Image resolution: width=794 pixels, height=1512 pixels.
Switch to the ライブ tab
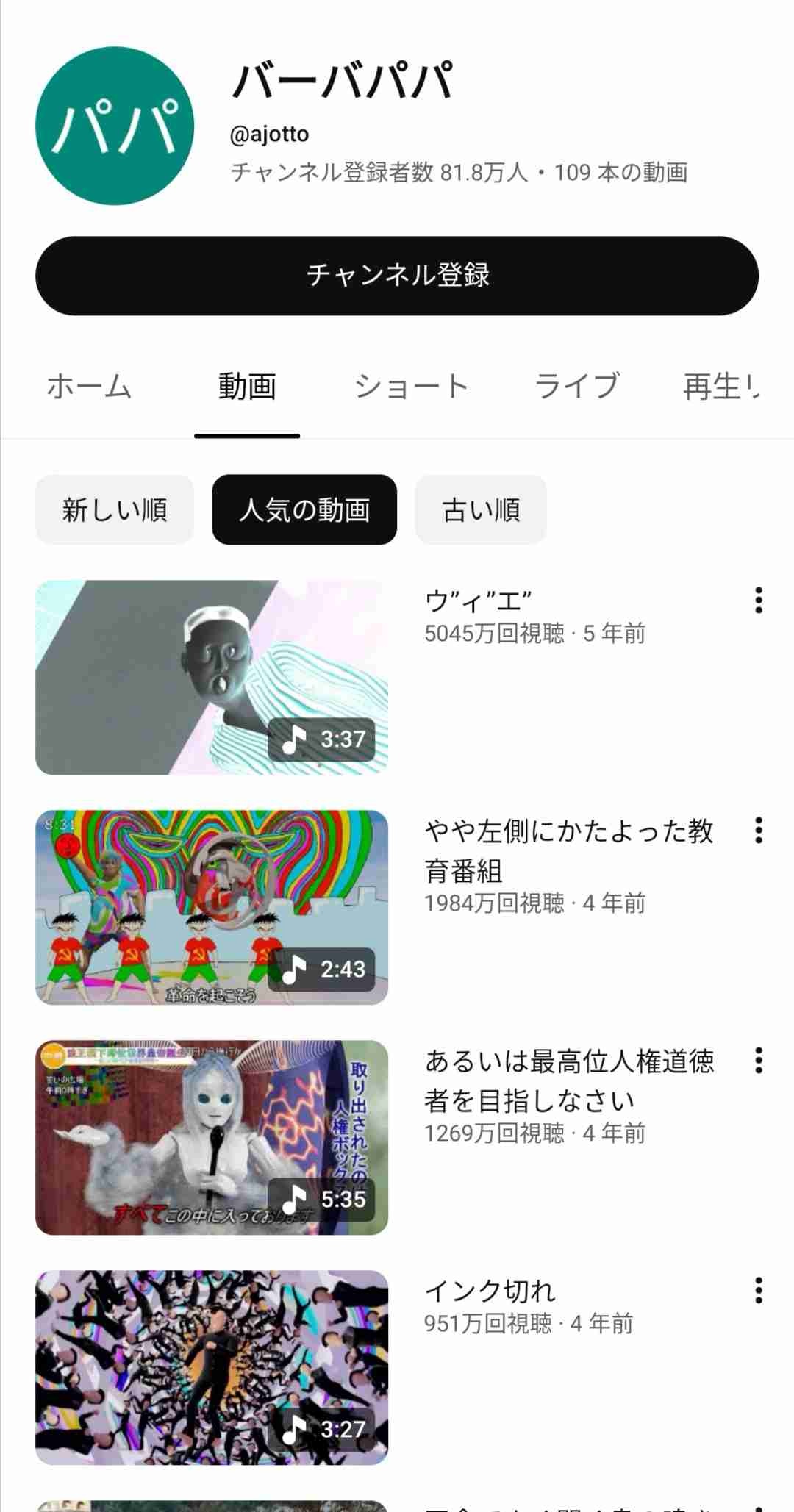click(x=577, y=387)
